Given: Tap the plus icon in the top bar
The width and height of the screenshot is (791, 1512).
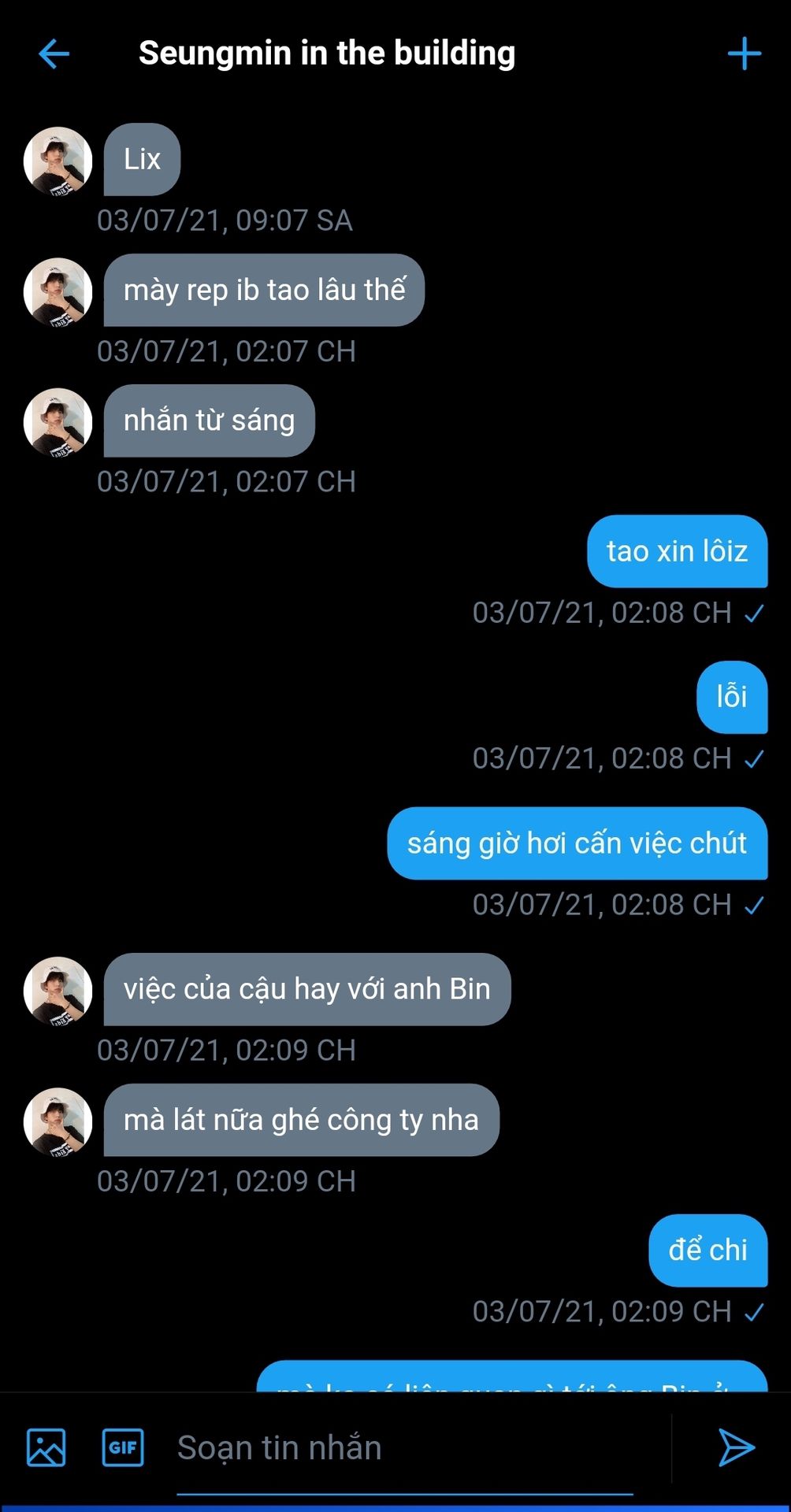Looking at the screenshot, I should 744,54.
